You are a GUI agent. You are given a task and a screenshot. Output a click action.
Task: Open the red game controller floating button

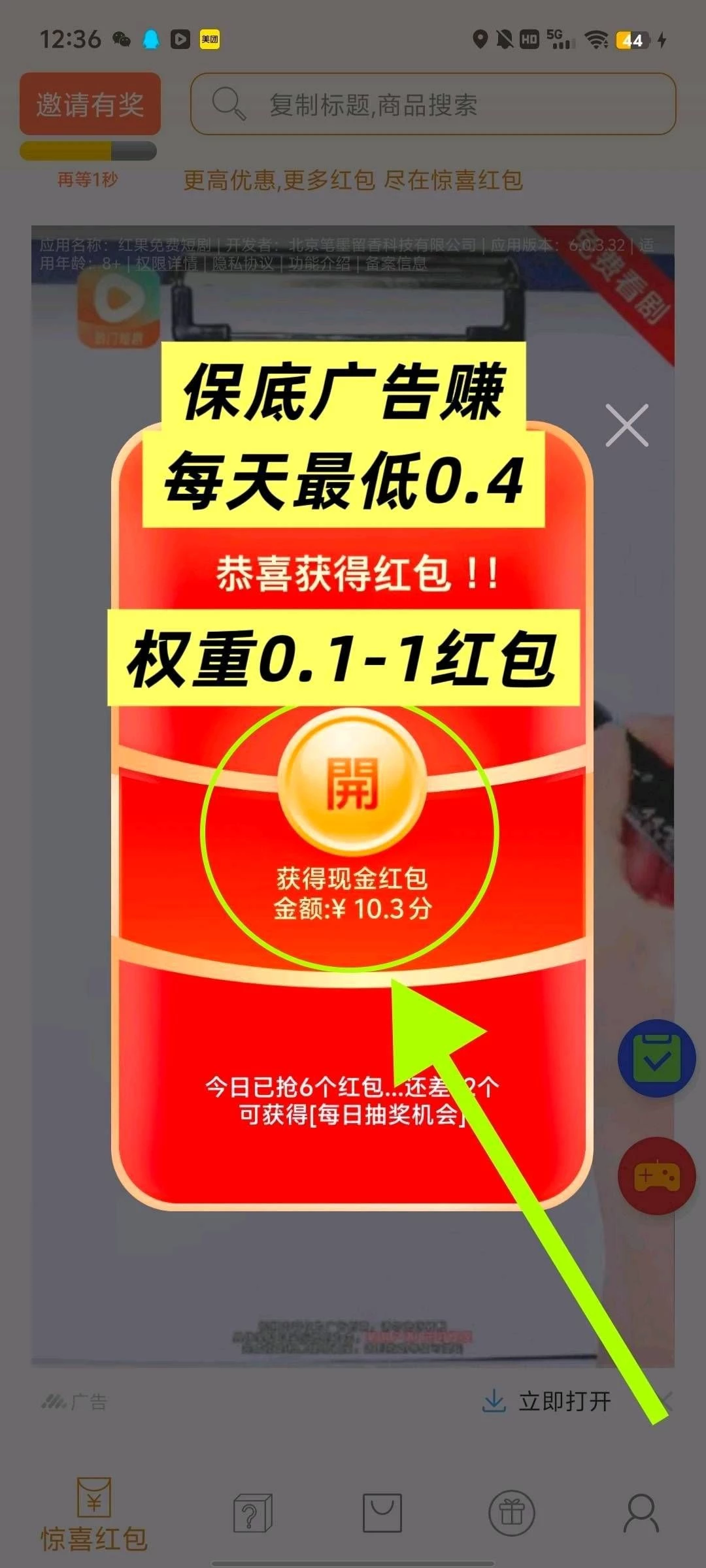click(x=656, y=1175)
